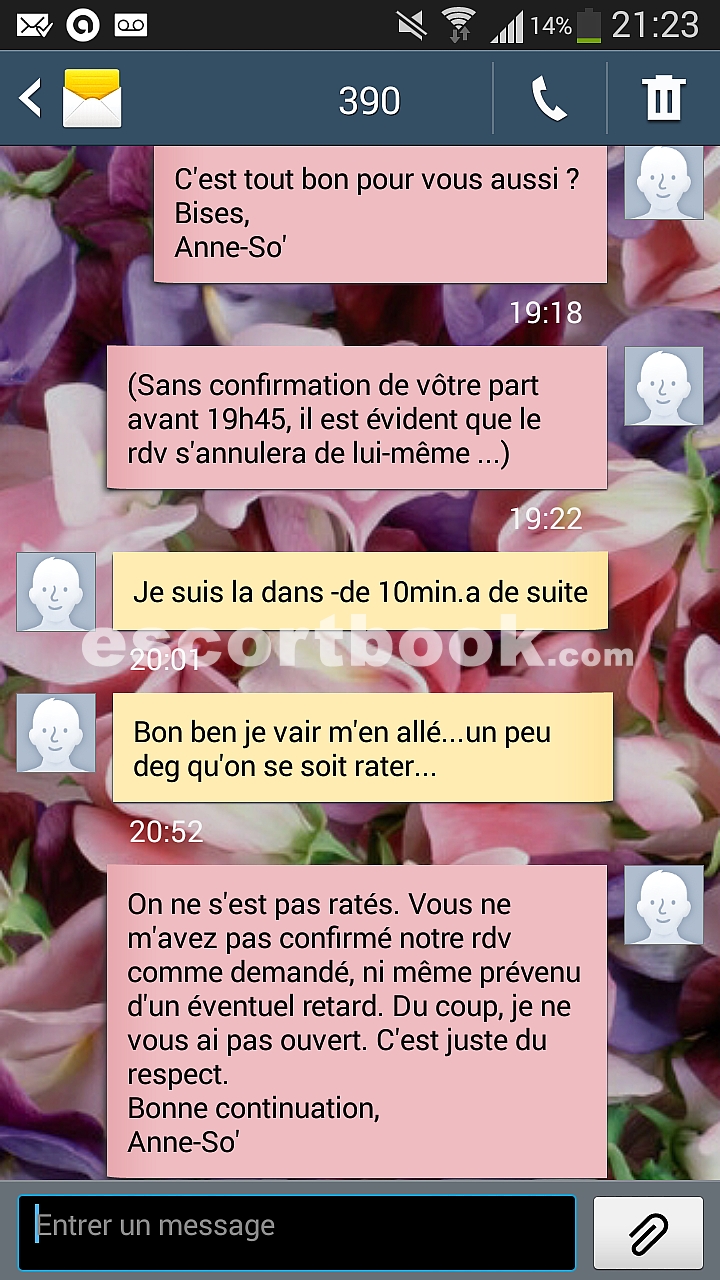This screenshot has height=1280, width=720.
Task: Attach a file with the paperclip
Action: (x=649, y=1232)
